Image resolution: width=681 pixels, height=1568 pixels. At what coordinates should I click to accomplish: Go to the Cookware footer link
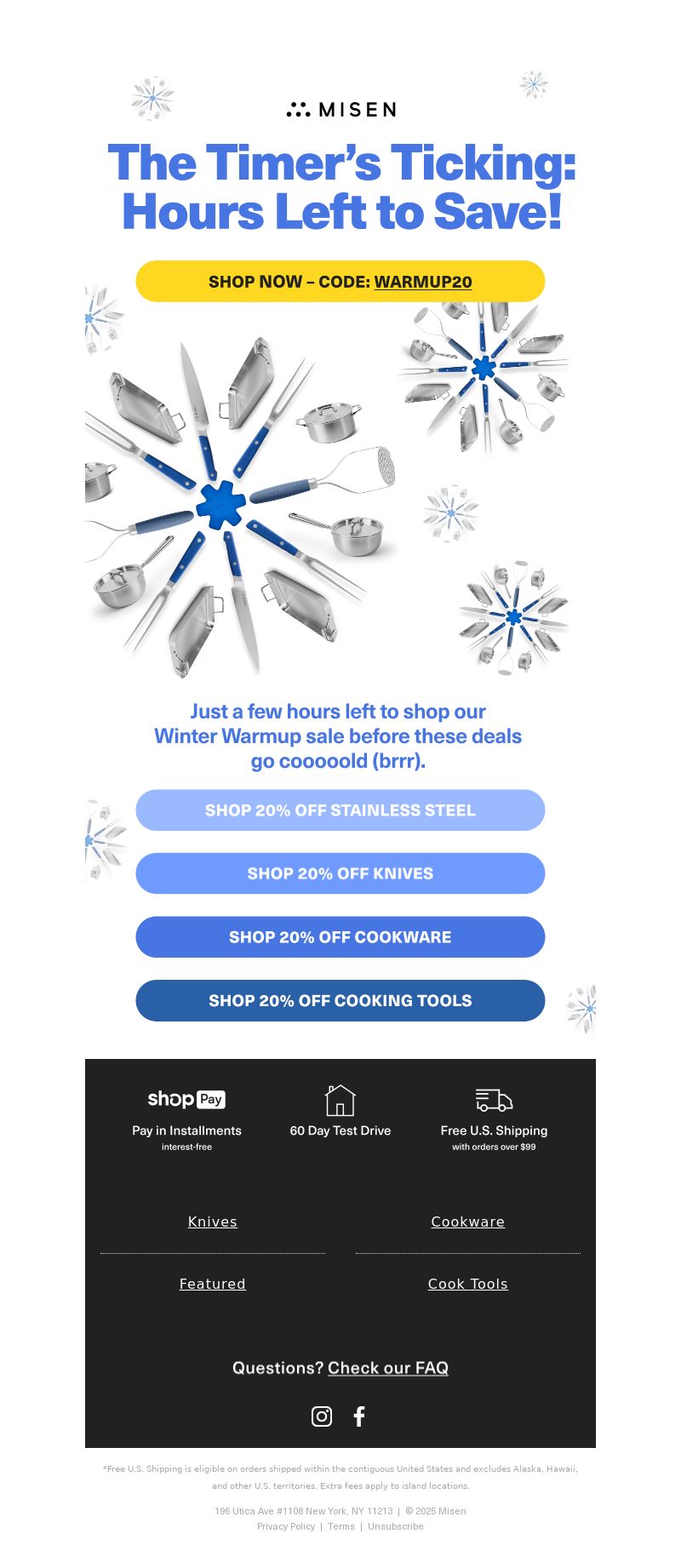467,1222
